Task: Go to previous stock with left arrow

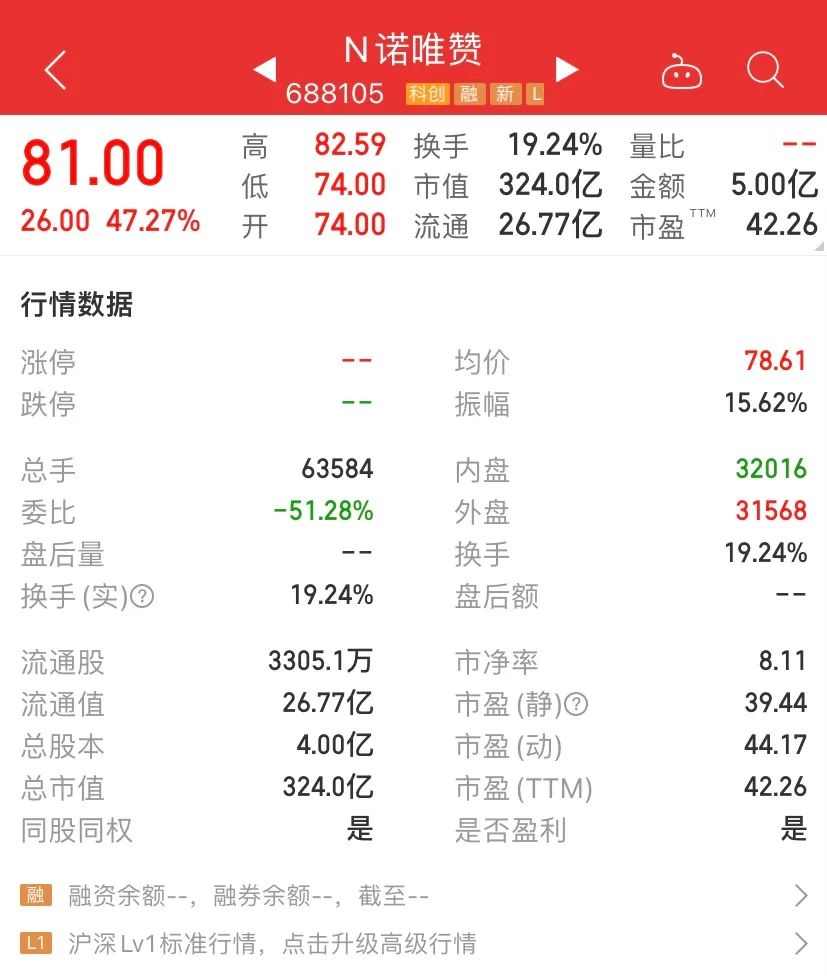Action: click(264, 70)
